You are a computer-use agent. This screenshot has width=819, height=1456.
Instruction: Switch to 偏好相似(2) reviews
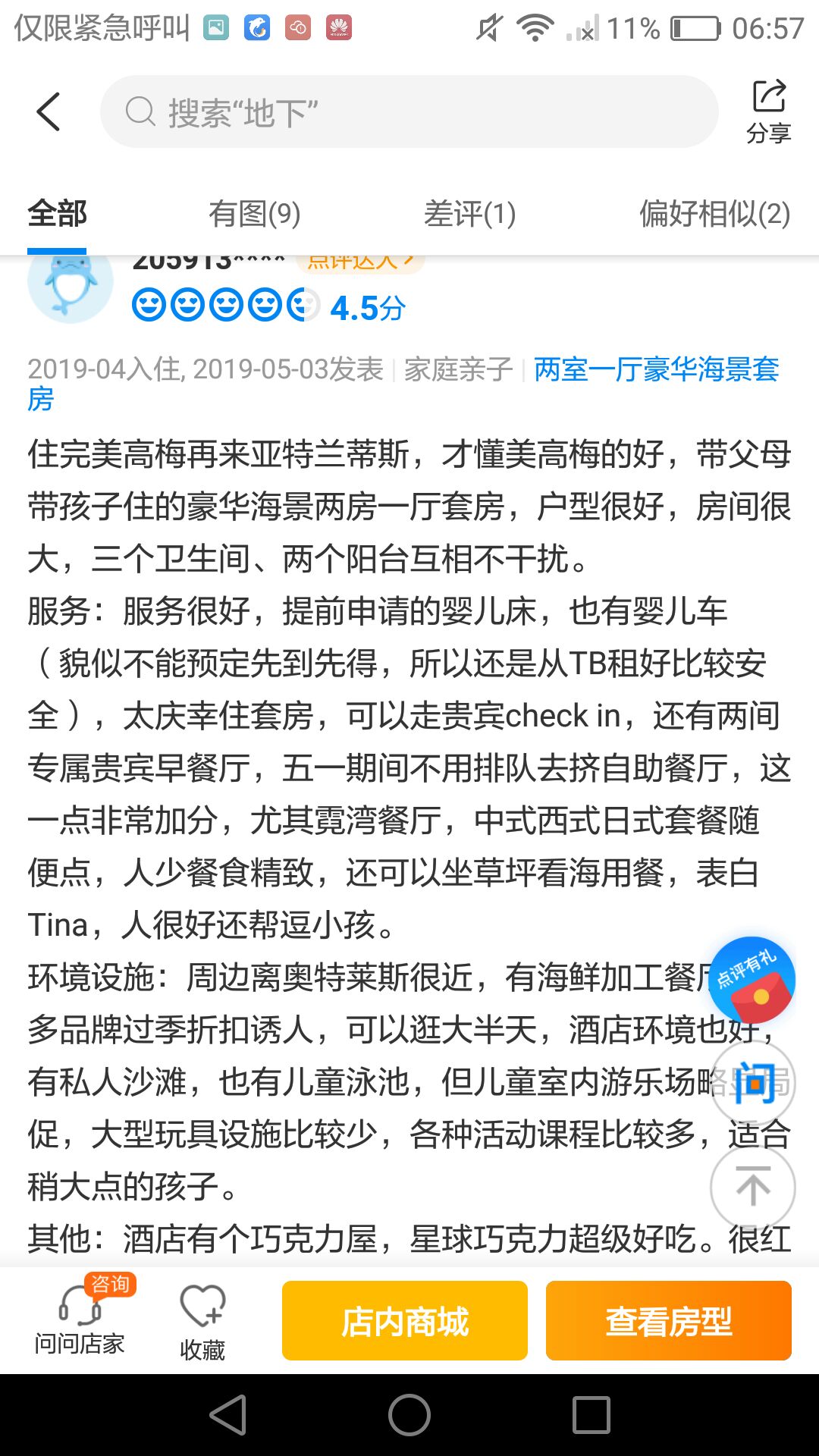(x=715, y=214)
